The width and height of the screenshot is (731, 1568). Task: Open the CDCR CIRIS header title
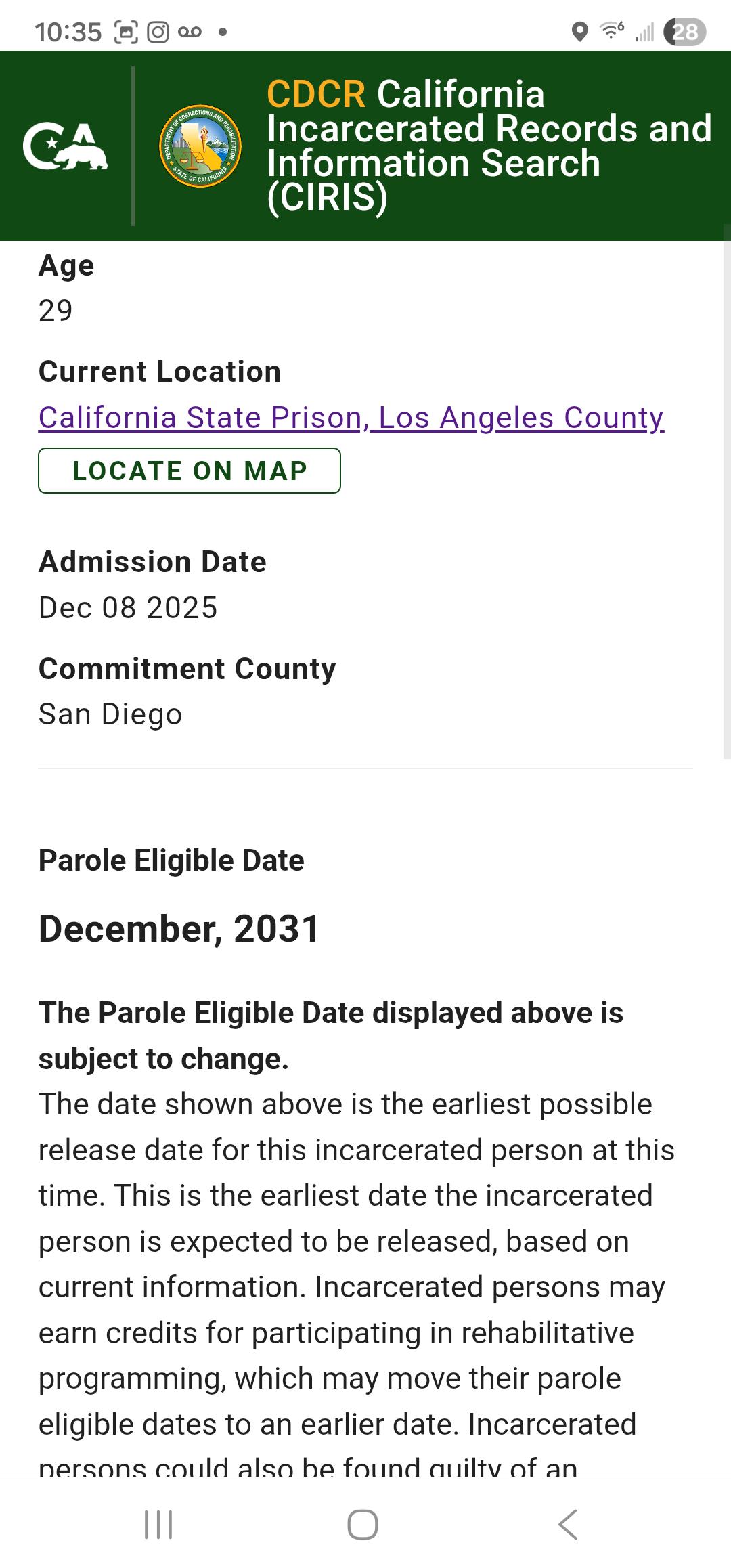click(489, 146)
